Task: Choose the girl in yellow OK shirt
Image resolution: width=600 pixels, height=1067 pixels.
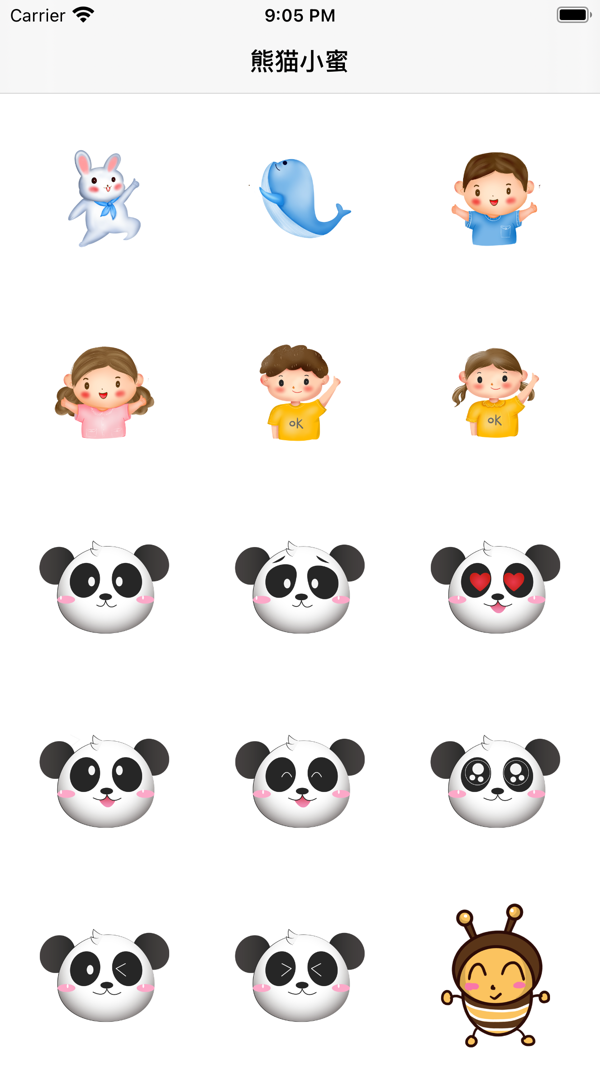Action: [495, 393]
